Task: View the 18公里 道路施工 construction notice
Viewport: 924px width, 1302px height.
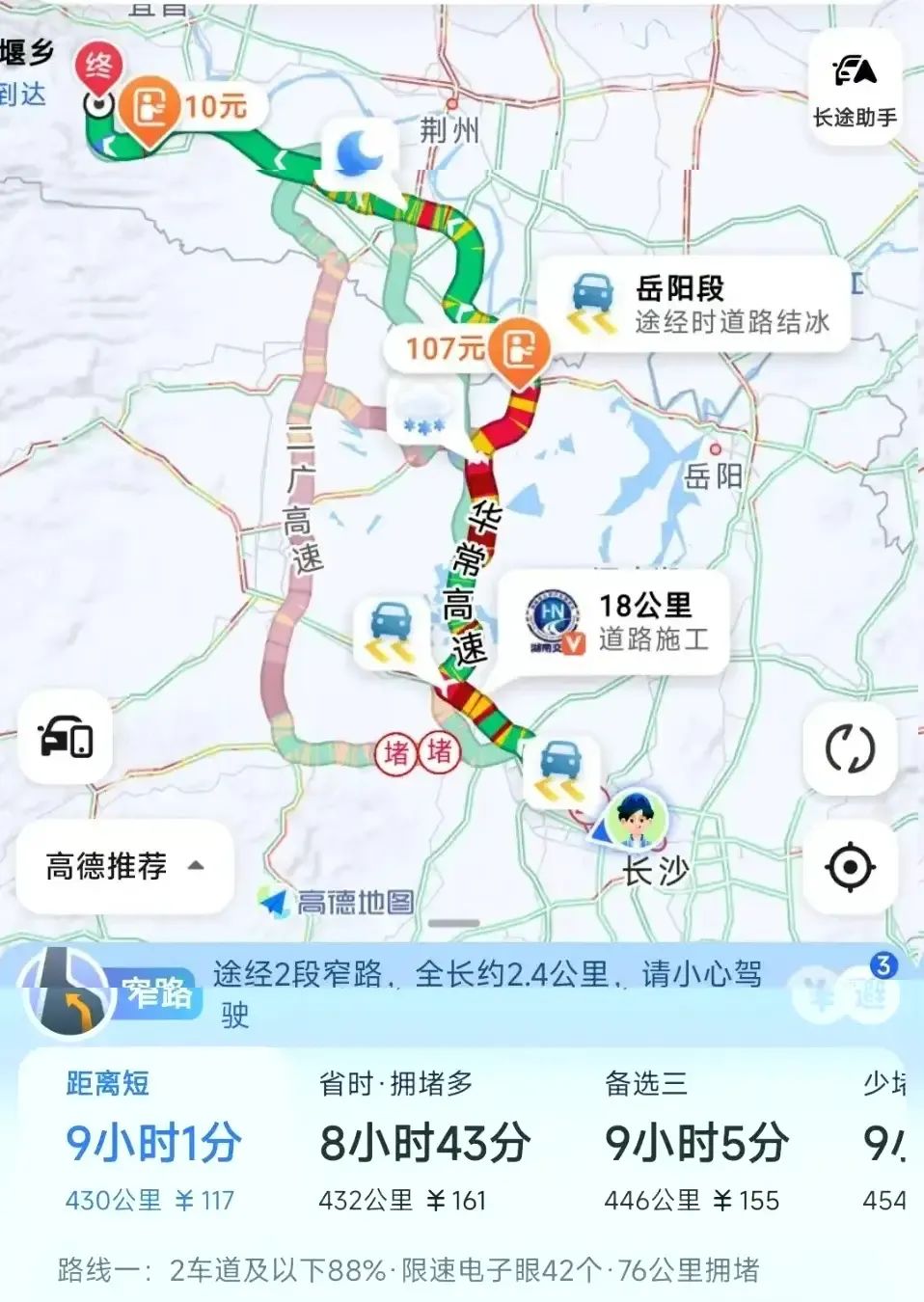Action: click(x=617, y=622)
